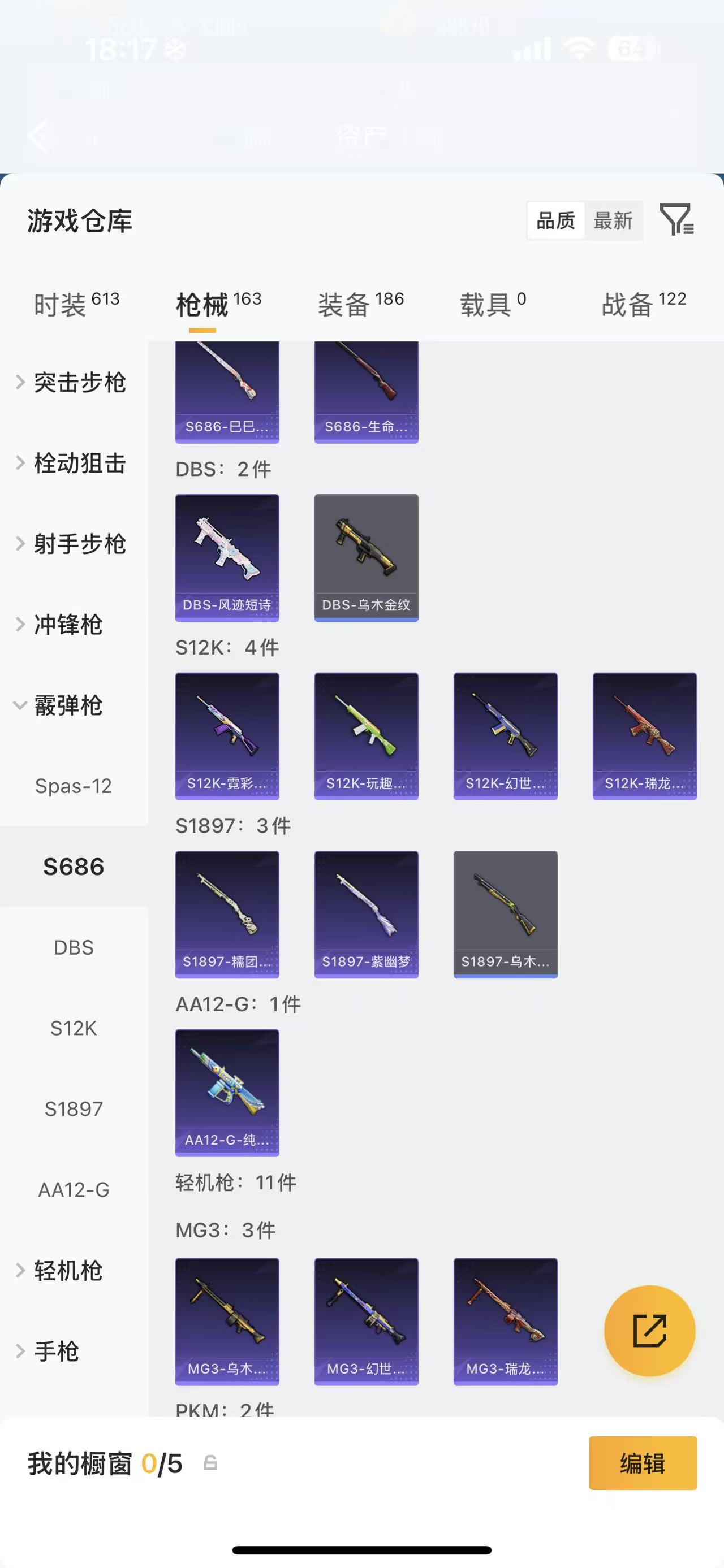Viewport: 724px width, 1568px height.
Task: Select AA12-G in the sidebar
Action: (x=74, y=1189)
